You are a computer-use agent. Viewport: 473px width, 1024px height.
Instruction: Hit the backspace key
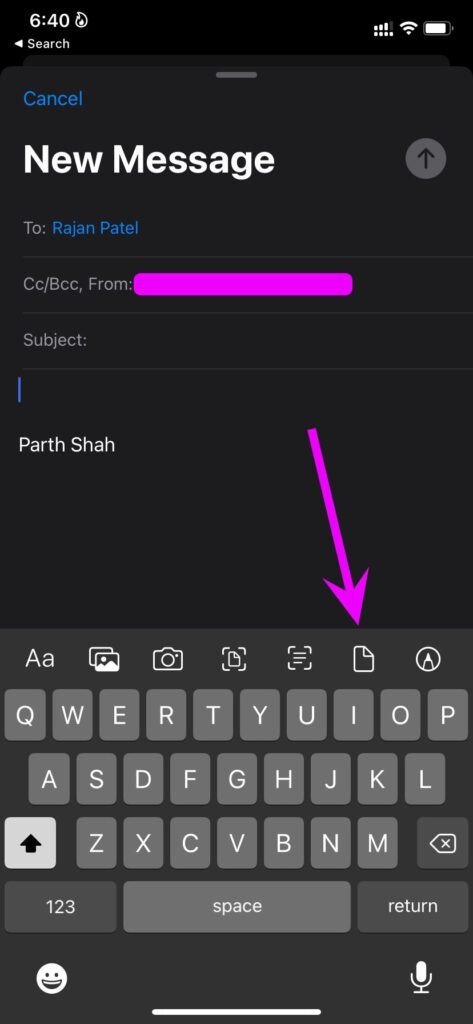pos(442,844)
